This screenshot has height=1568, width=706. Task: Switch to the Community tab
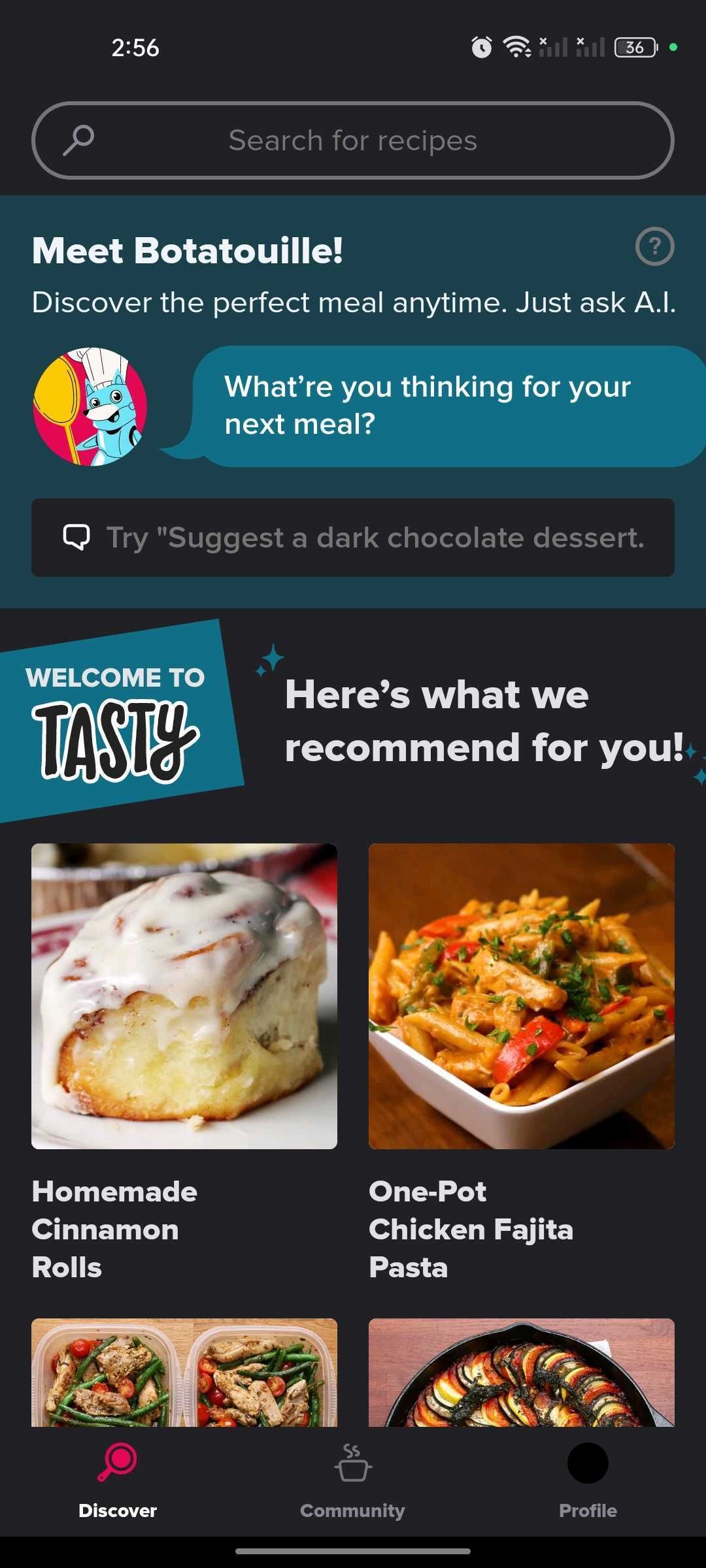coord(353,1480)
